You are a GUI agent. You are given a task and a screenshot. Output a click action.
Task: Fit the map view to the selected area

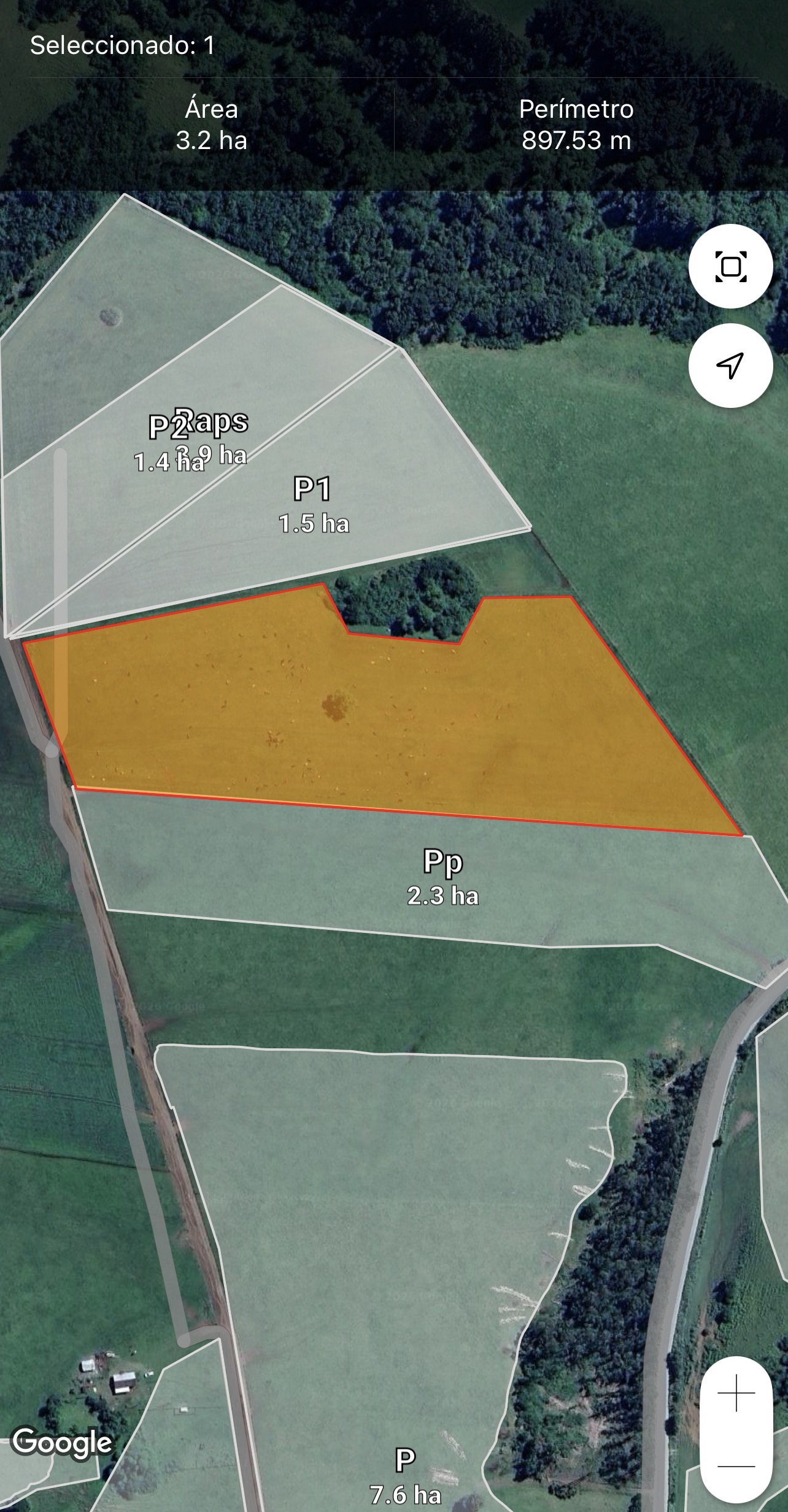click(x=730, y=266)
